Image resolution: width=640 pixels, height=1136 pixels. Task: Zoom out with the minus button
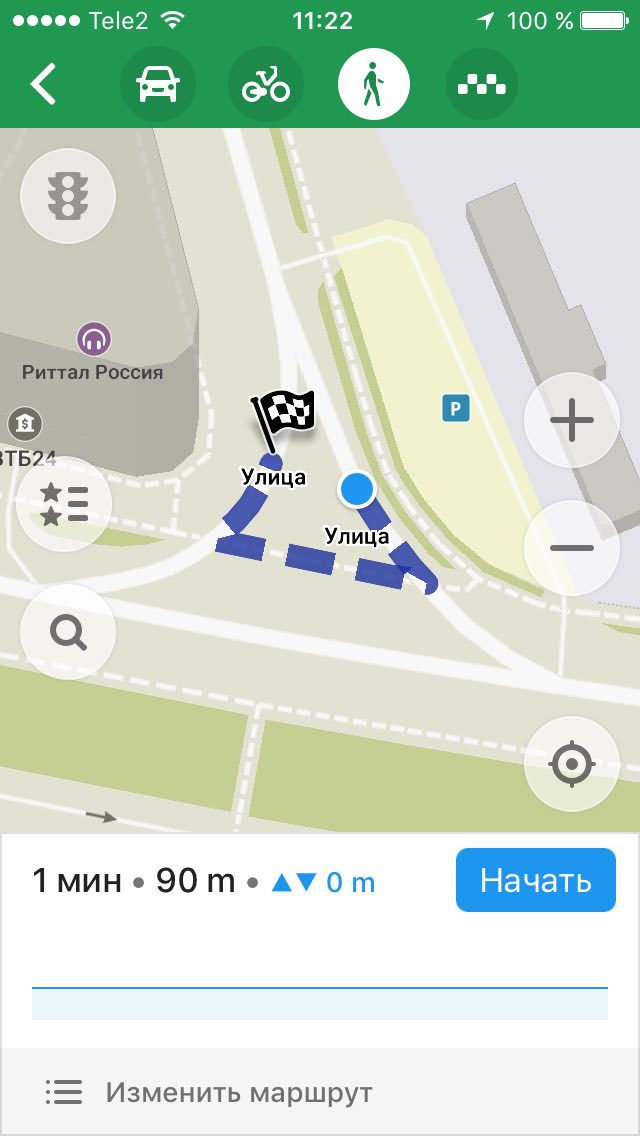[x=572, y=548]
